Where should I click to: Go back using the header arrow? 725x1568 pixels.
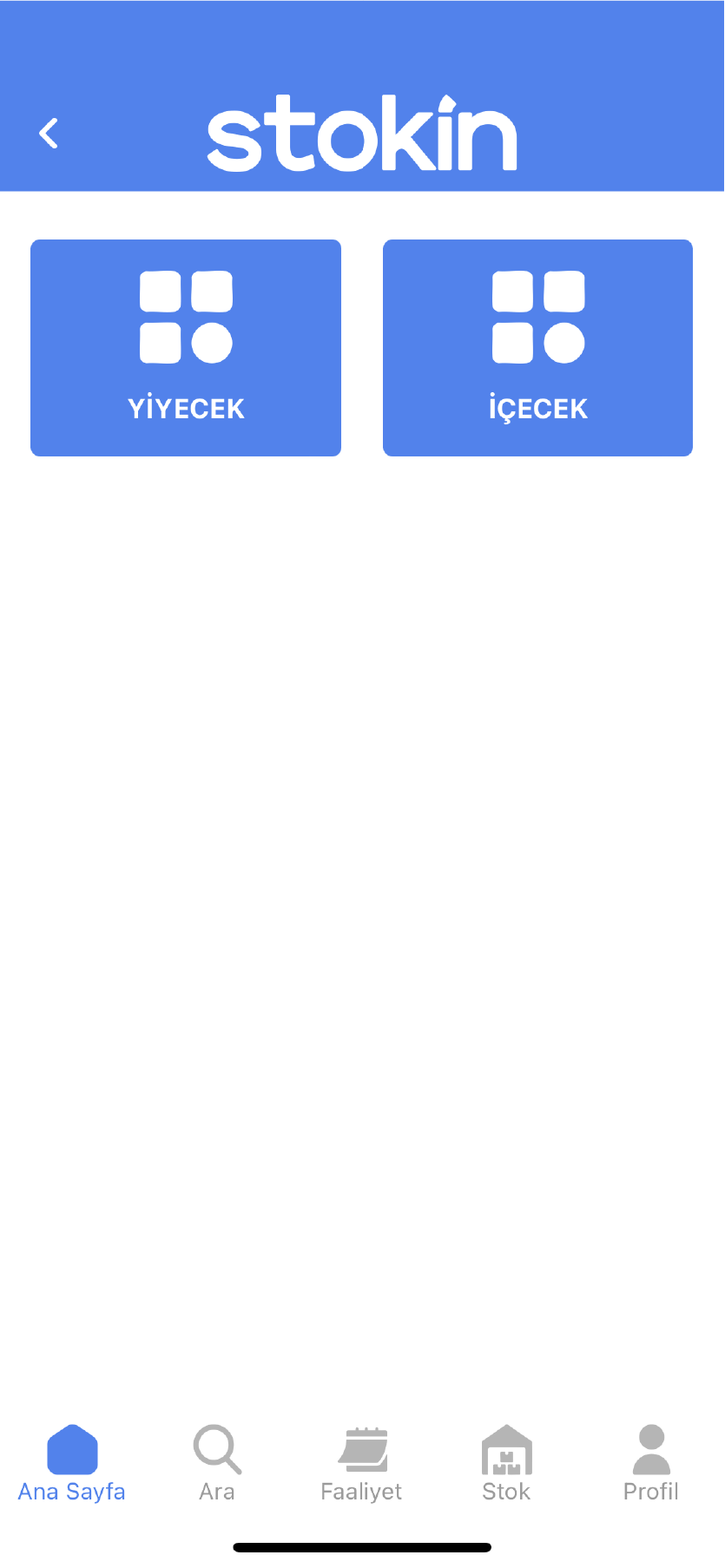tap(49, 134)
